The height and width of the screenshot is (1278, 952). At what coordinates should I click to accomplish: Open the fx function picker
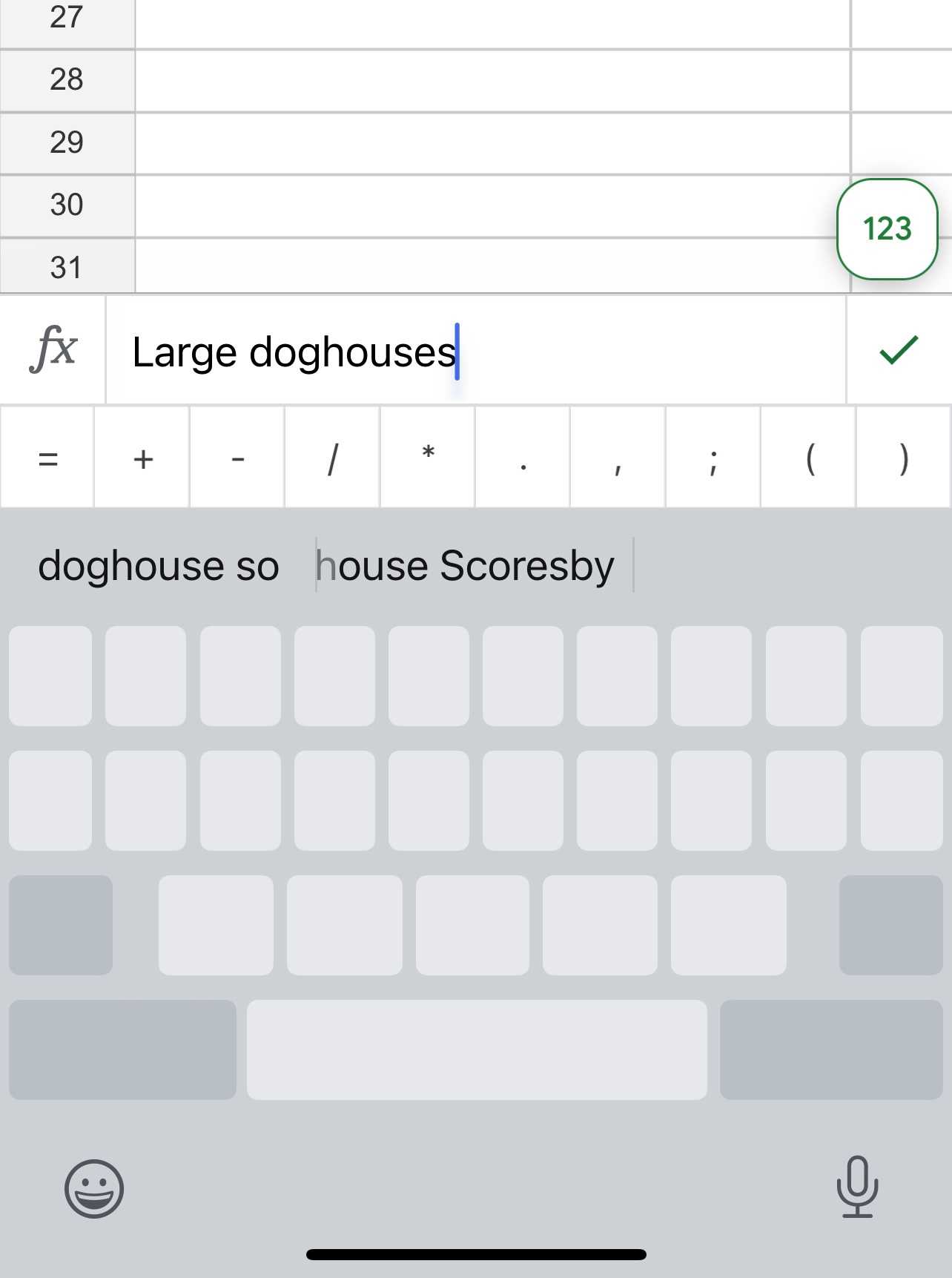(53, 350)
